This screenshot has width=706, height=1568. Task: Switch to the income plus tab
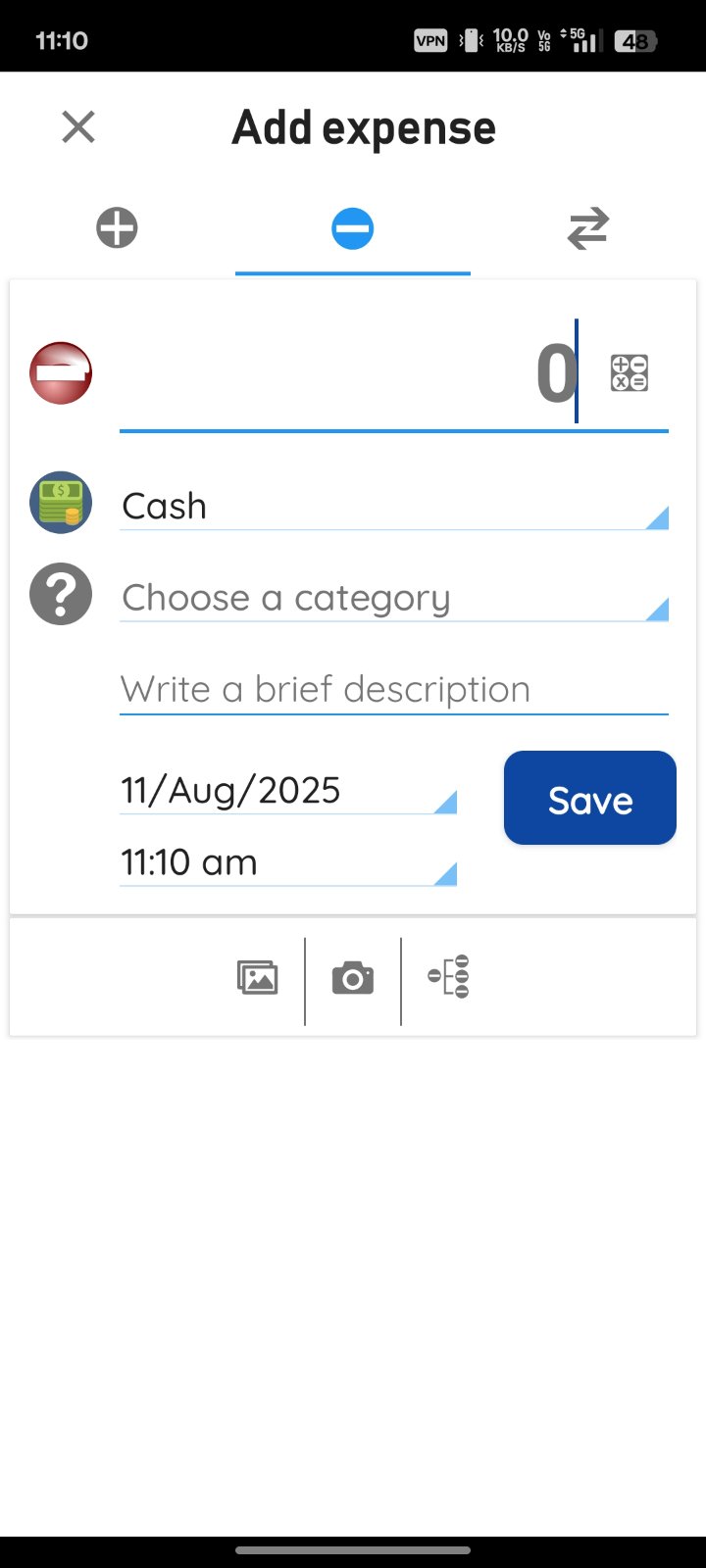tap(117, 228)
